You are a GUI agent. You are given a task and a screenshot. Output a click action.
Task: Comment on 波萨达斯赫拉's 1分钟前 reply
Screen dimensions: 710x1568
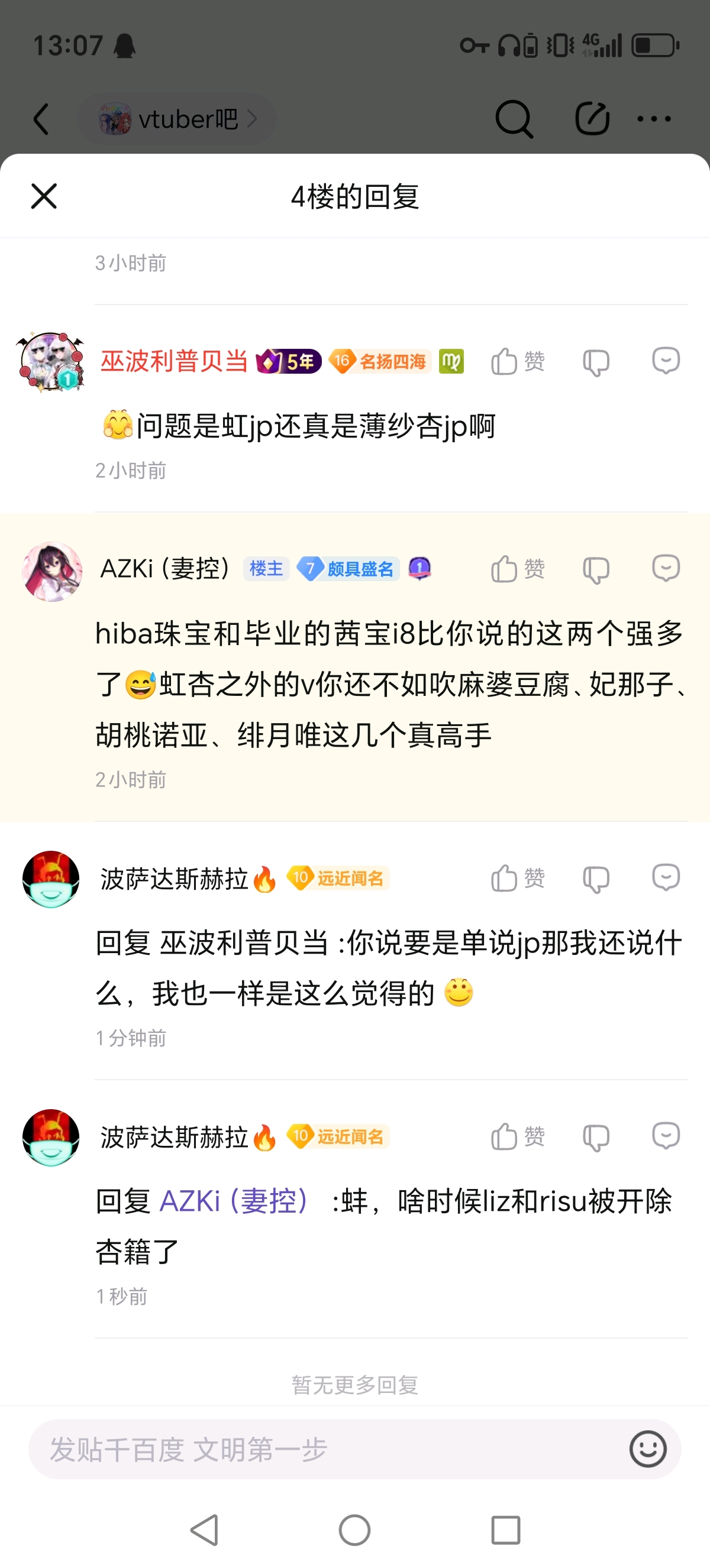tap(666, 878)
